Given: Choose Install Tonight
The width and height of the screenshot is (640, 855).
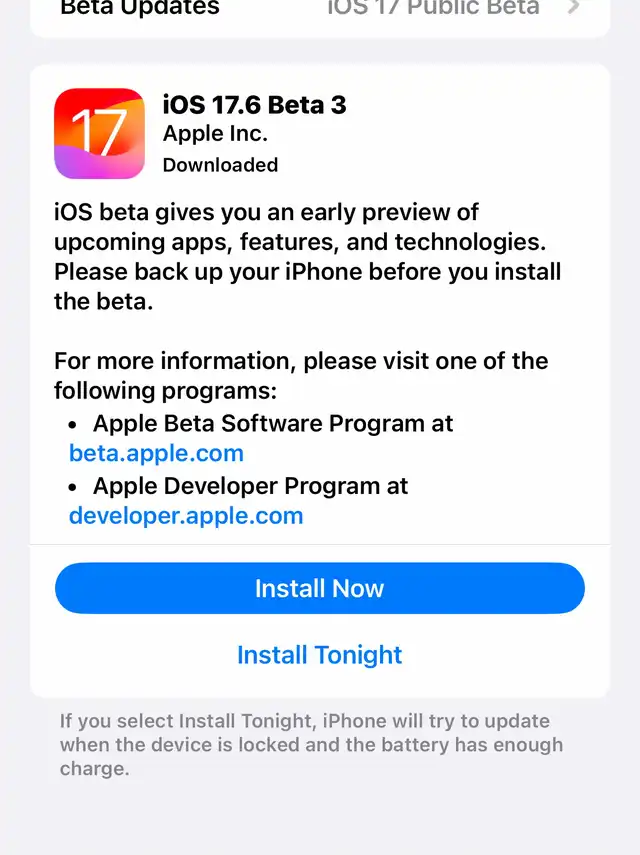Looking at the screenshot, I should click(x=319, y=655).
